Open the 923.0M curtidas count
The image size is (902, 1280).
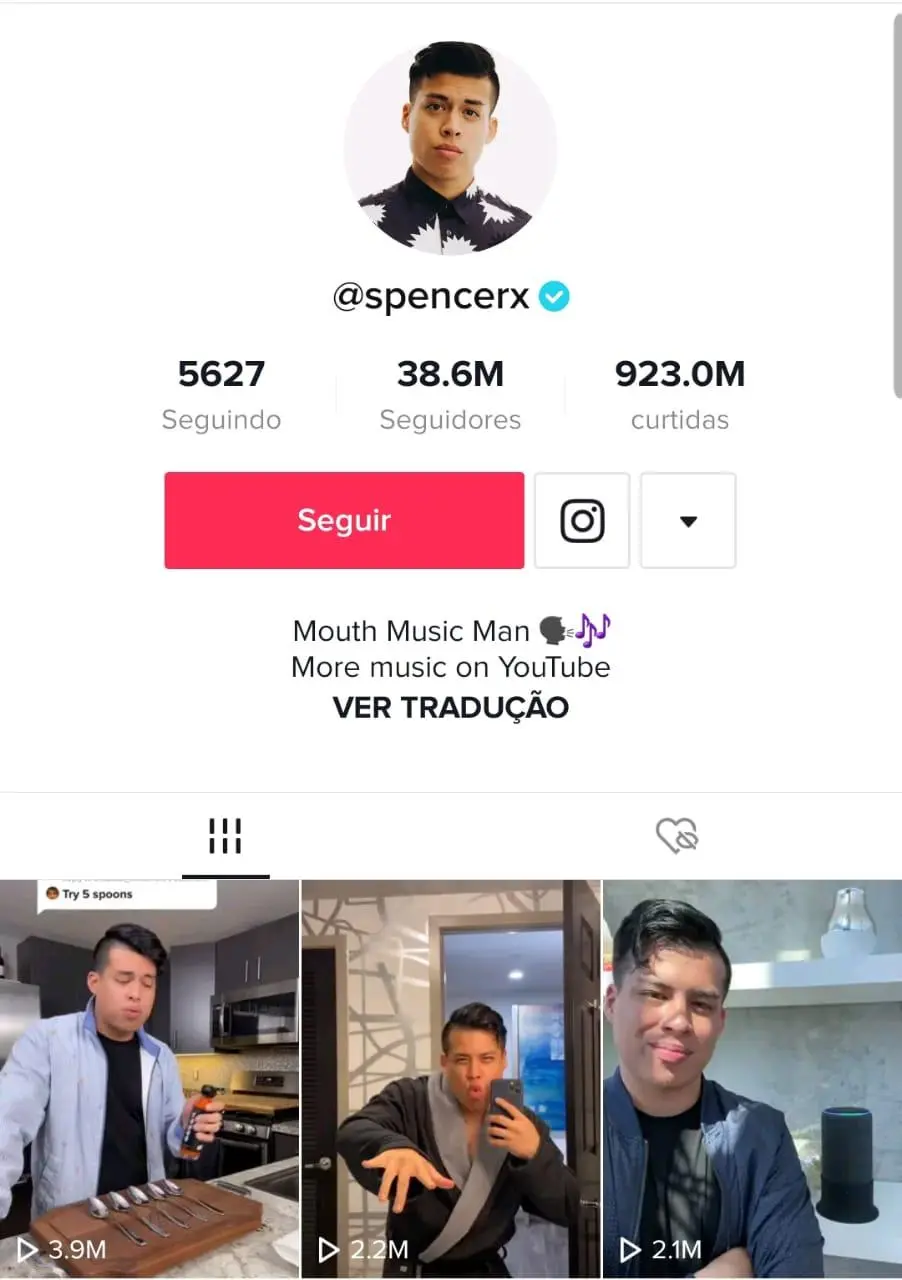coord(680,393)
